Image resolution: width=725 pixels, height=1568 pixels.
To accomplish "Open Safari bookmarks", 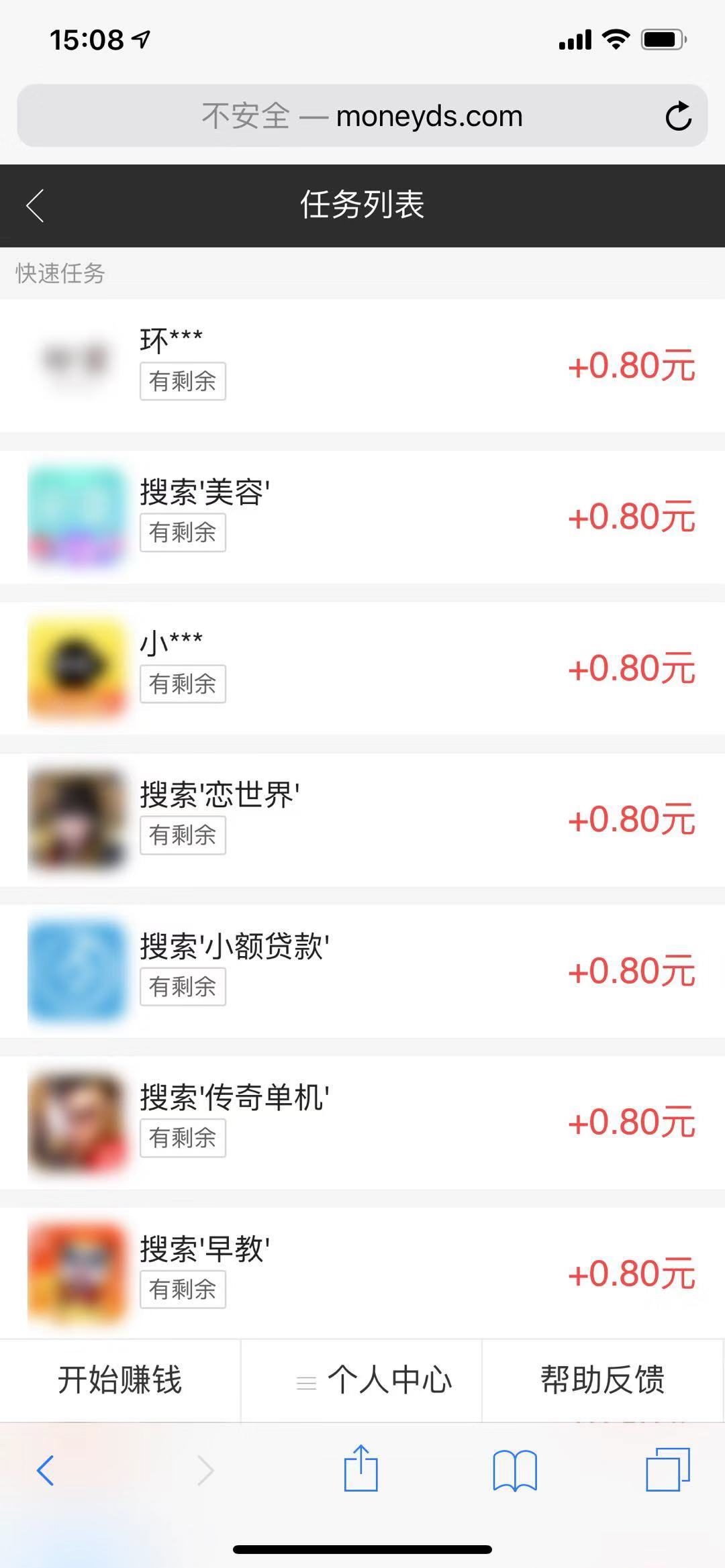I will coord(514,1471).
